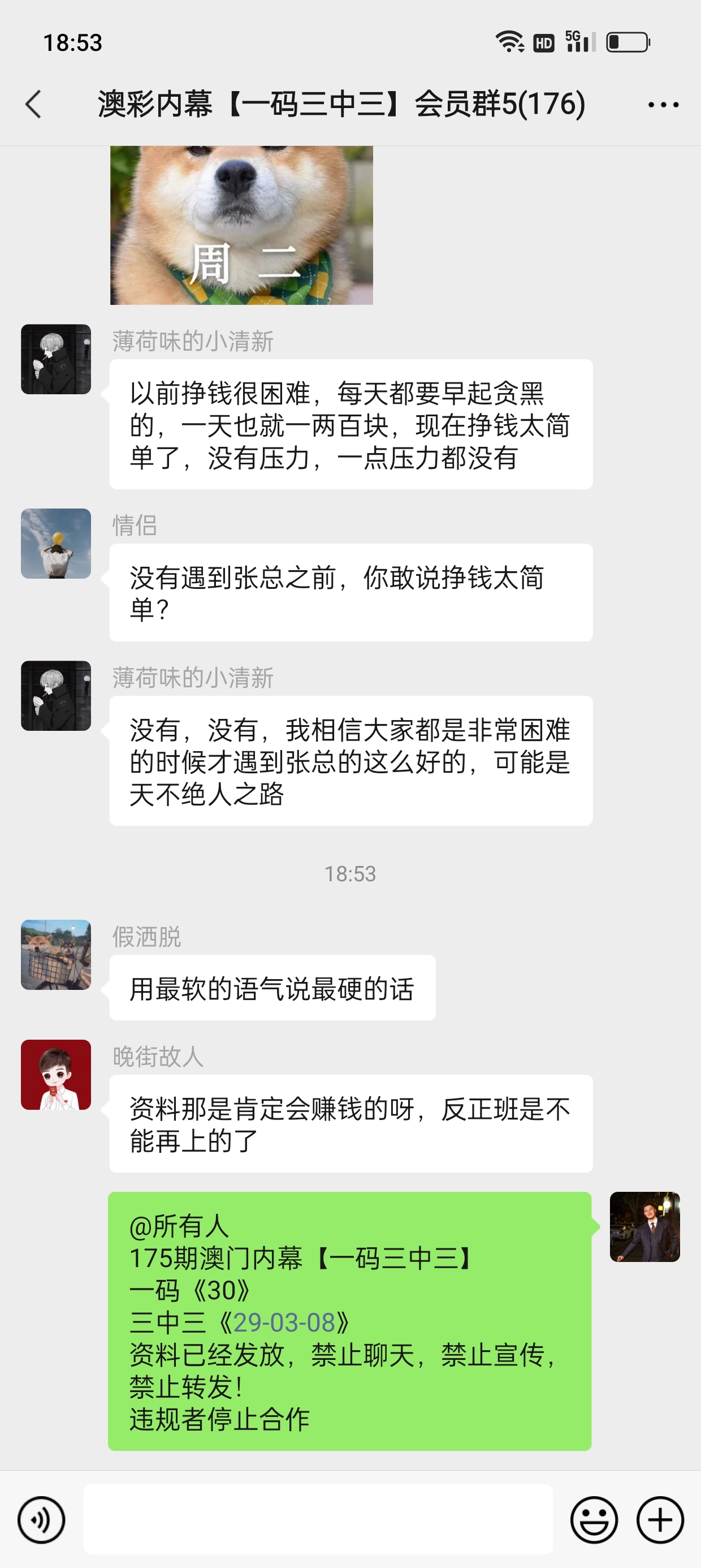Screen dimensions: 701x1568
Task: Switch to voice message input
Action: tap(41, 1520)
